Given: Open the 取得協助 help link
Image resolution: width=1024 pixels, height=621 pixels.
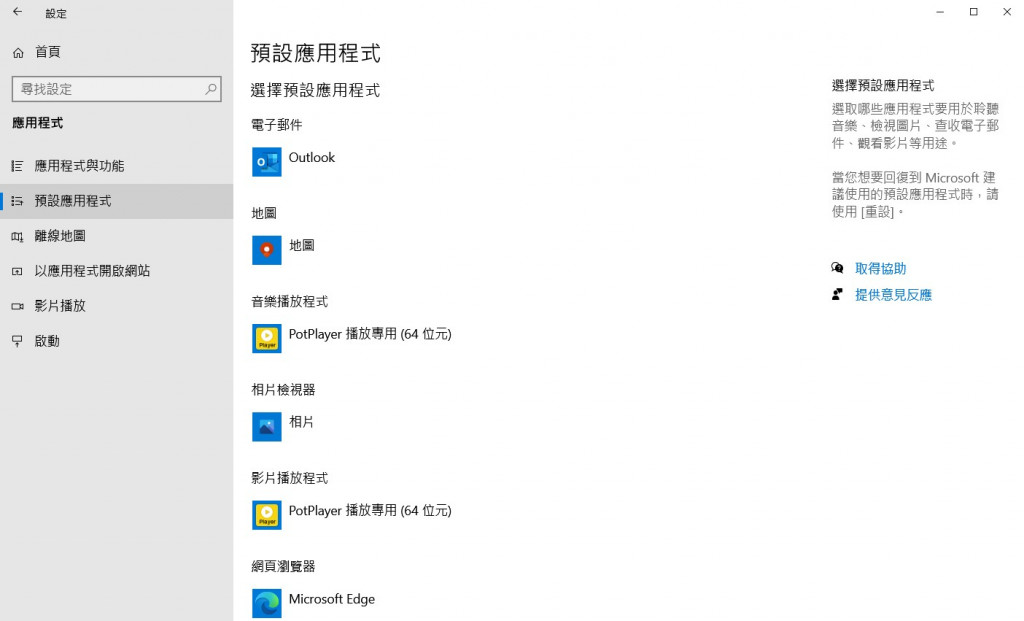Looking at the screenshot, I should tap(880, 269).
